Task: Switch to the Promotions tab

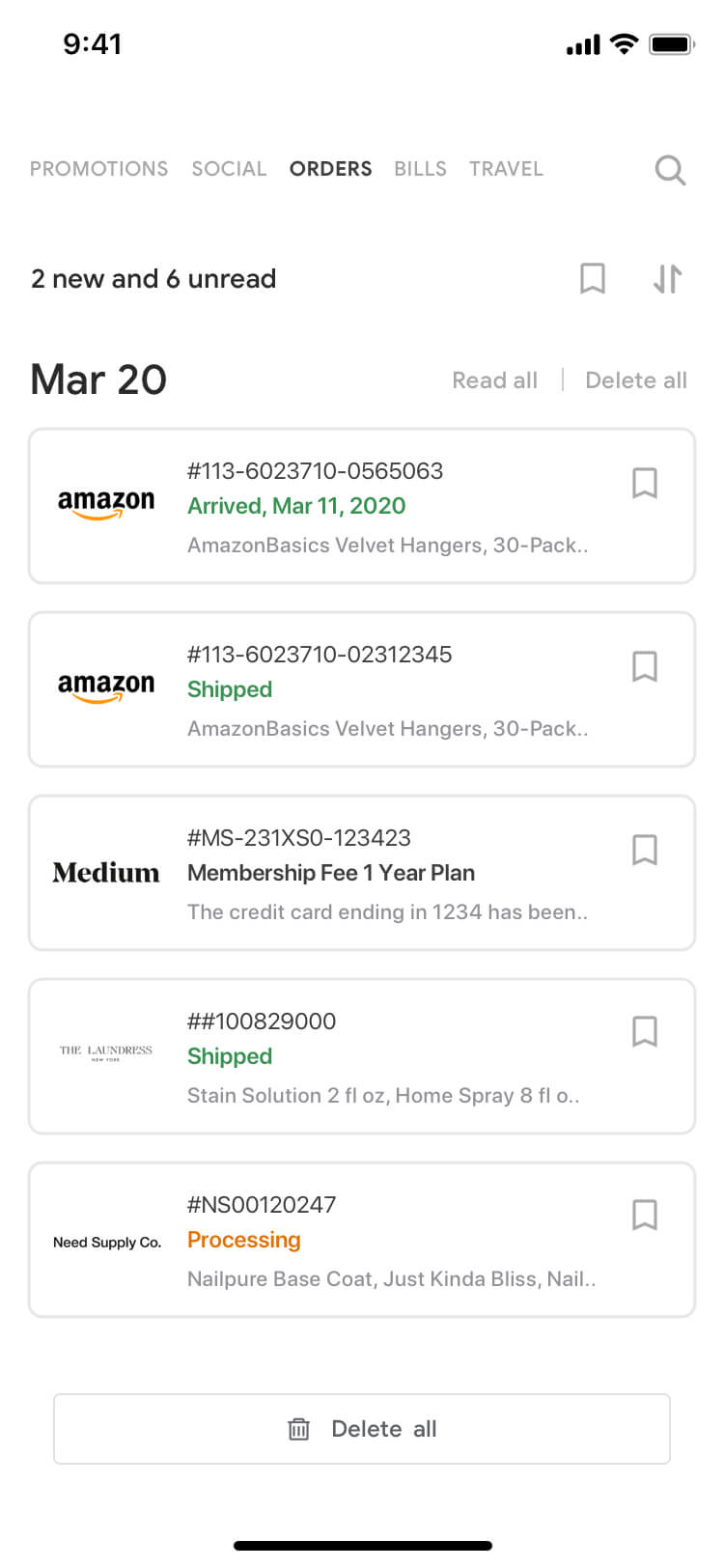Action: (98, 169)
